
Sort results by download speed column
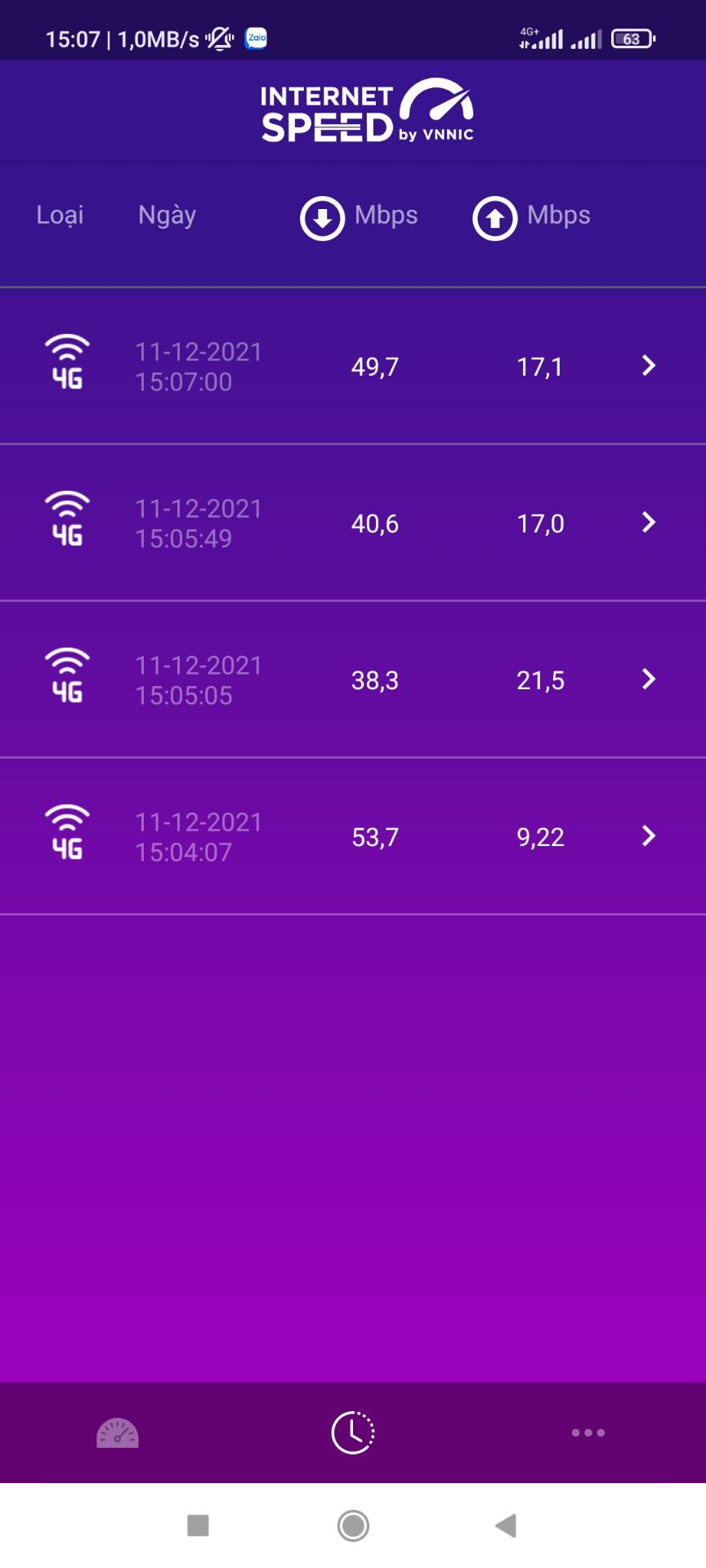pos(357,217)
